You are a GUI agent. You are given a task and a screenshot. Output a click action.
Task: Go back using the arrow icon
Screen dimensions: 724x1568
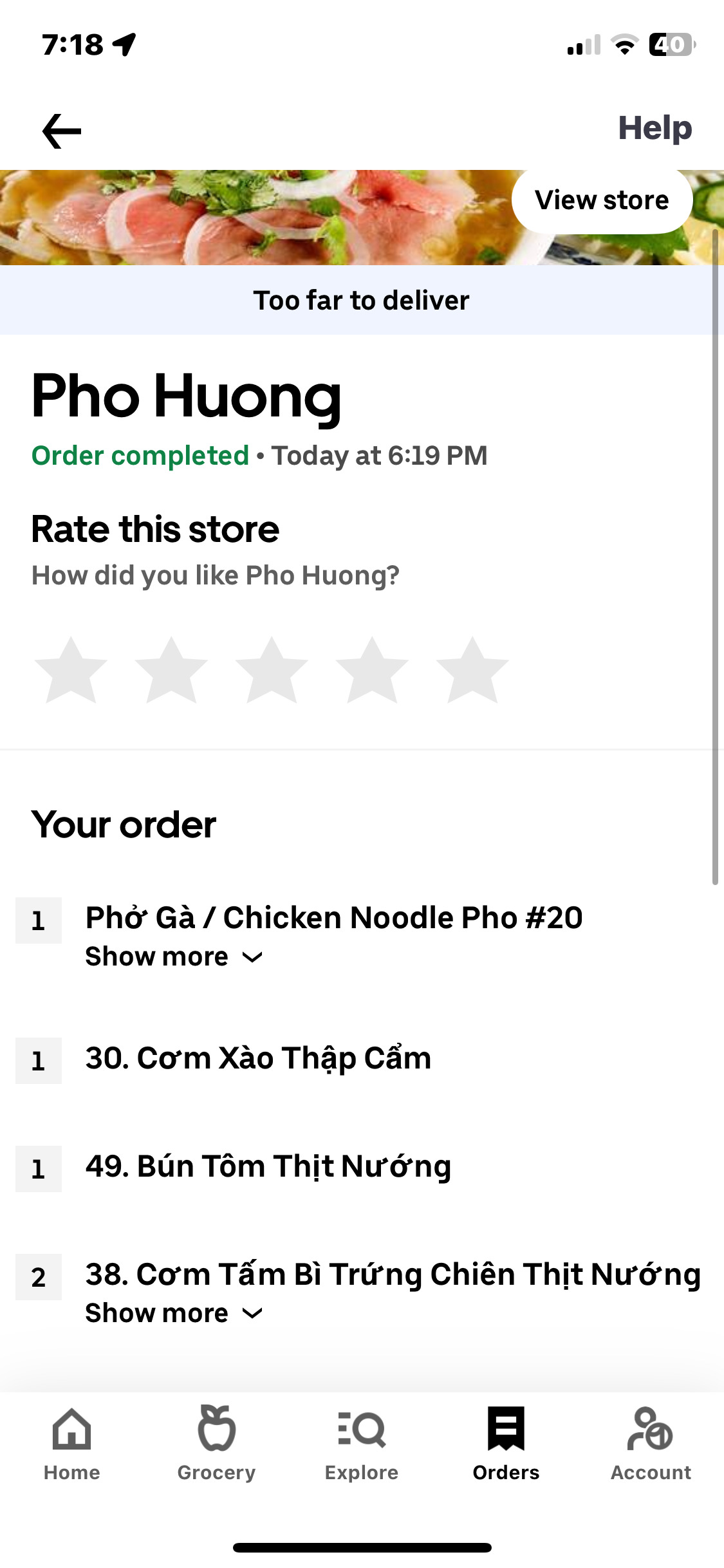tap(62, 131)
